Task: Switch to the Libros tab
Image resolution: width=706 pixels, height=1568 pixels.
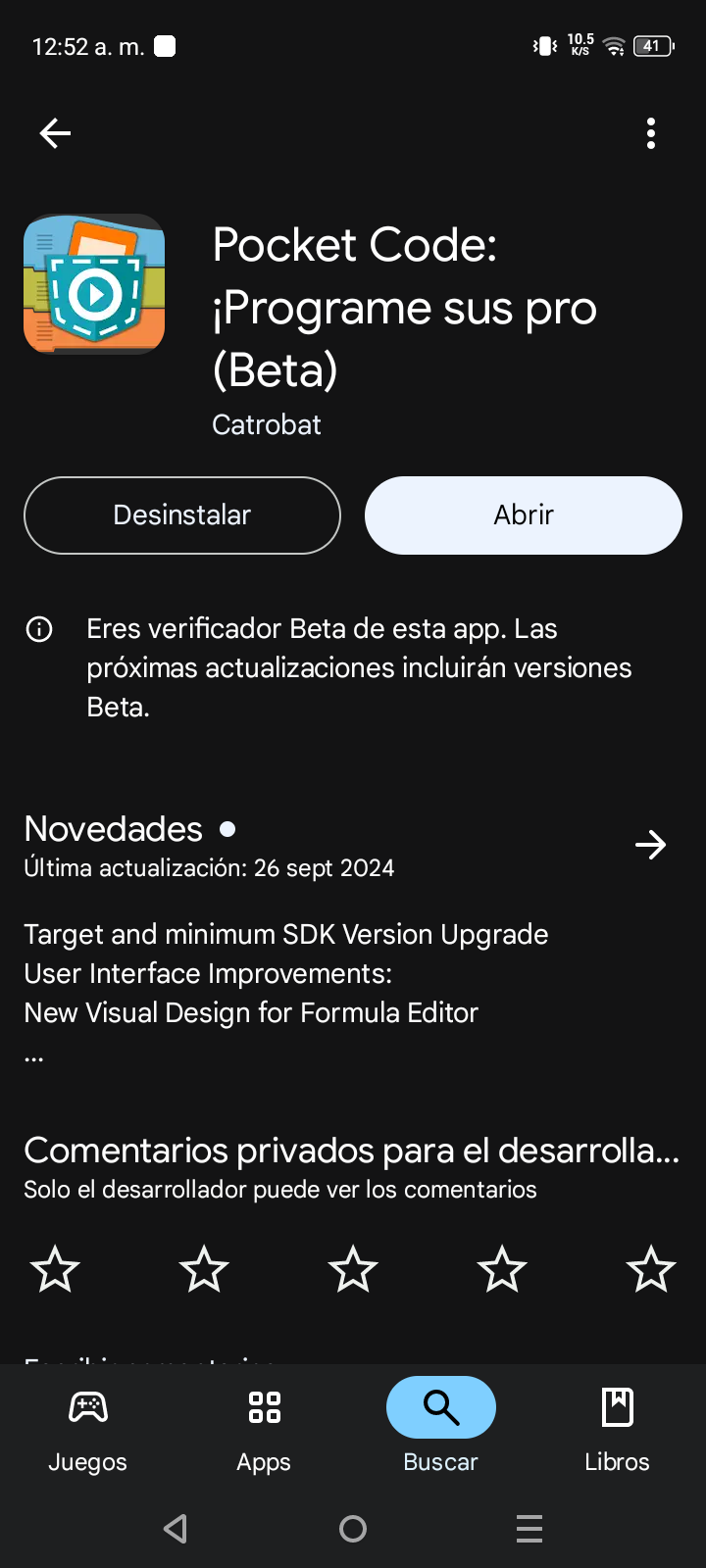Action: pyautogui.click(x=618, y=1429)
